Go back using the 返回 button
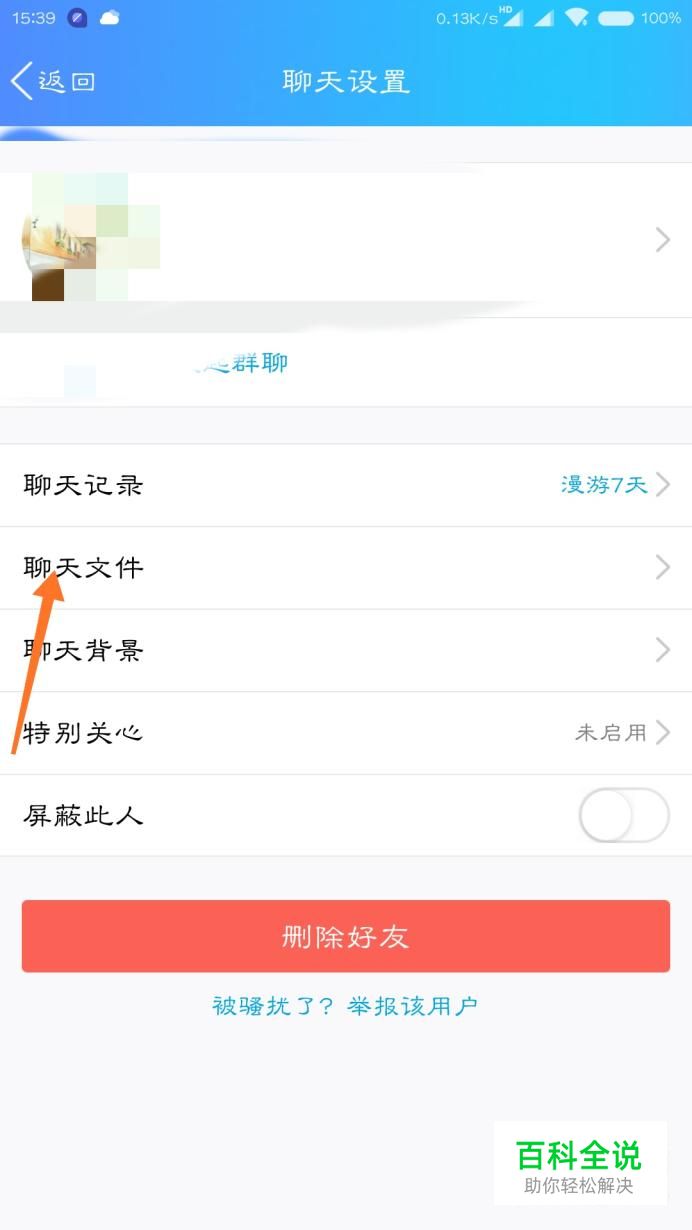This screenshot has width=692, height=1230. (x=53, y=81)
